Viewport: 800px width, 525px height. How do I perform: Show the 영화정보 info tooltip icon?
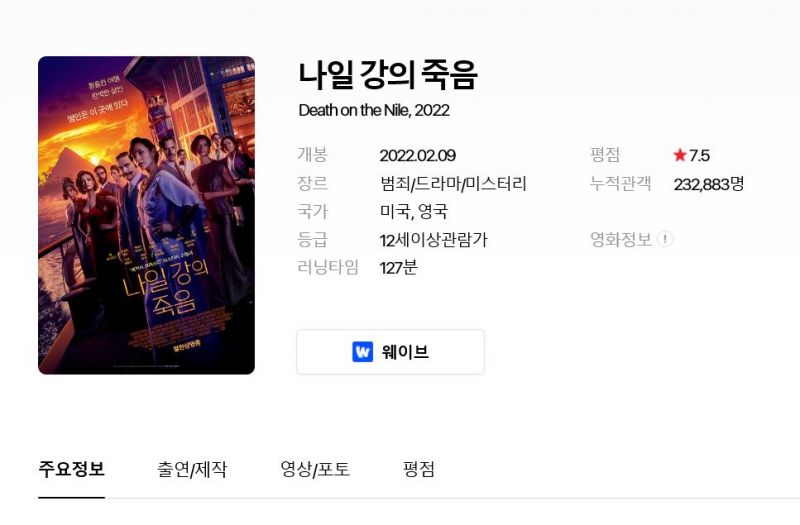[666, 239]
